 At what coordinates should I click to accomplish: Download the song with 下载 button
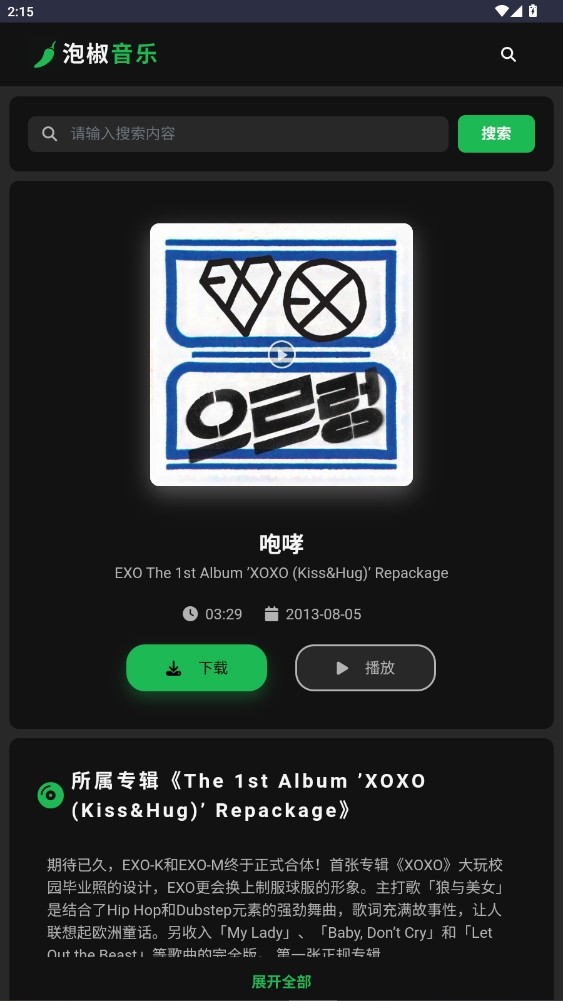pos(197,668)
